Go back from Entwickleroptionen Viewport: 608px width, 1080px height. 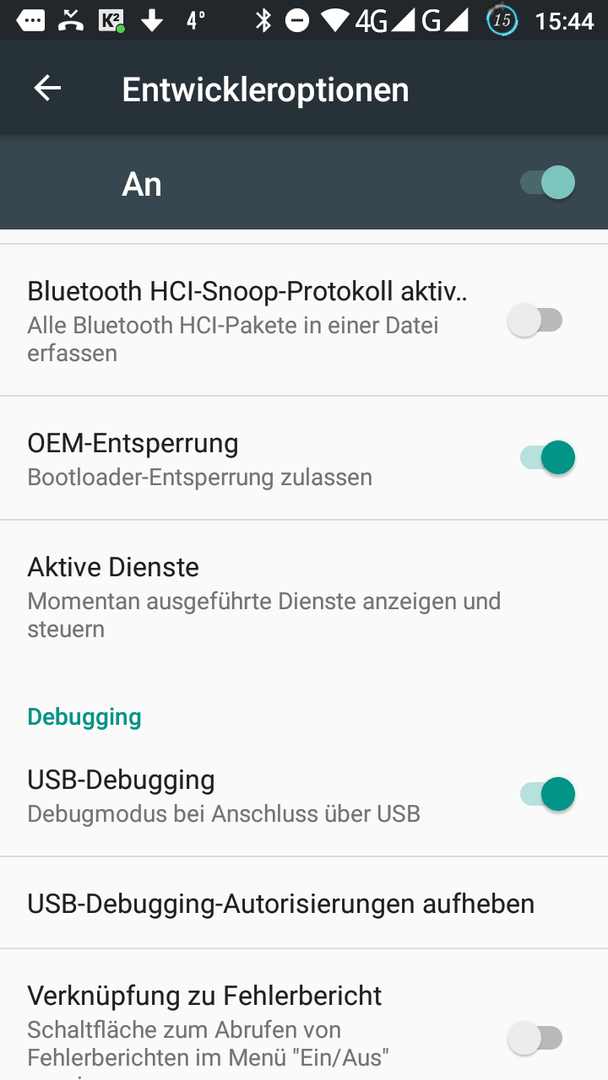tap(48, 88)
